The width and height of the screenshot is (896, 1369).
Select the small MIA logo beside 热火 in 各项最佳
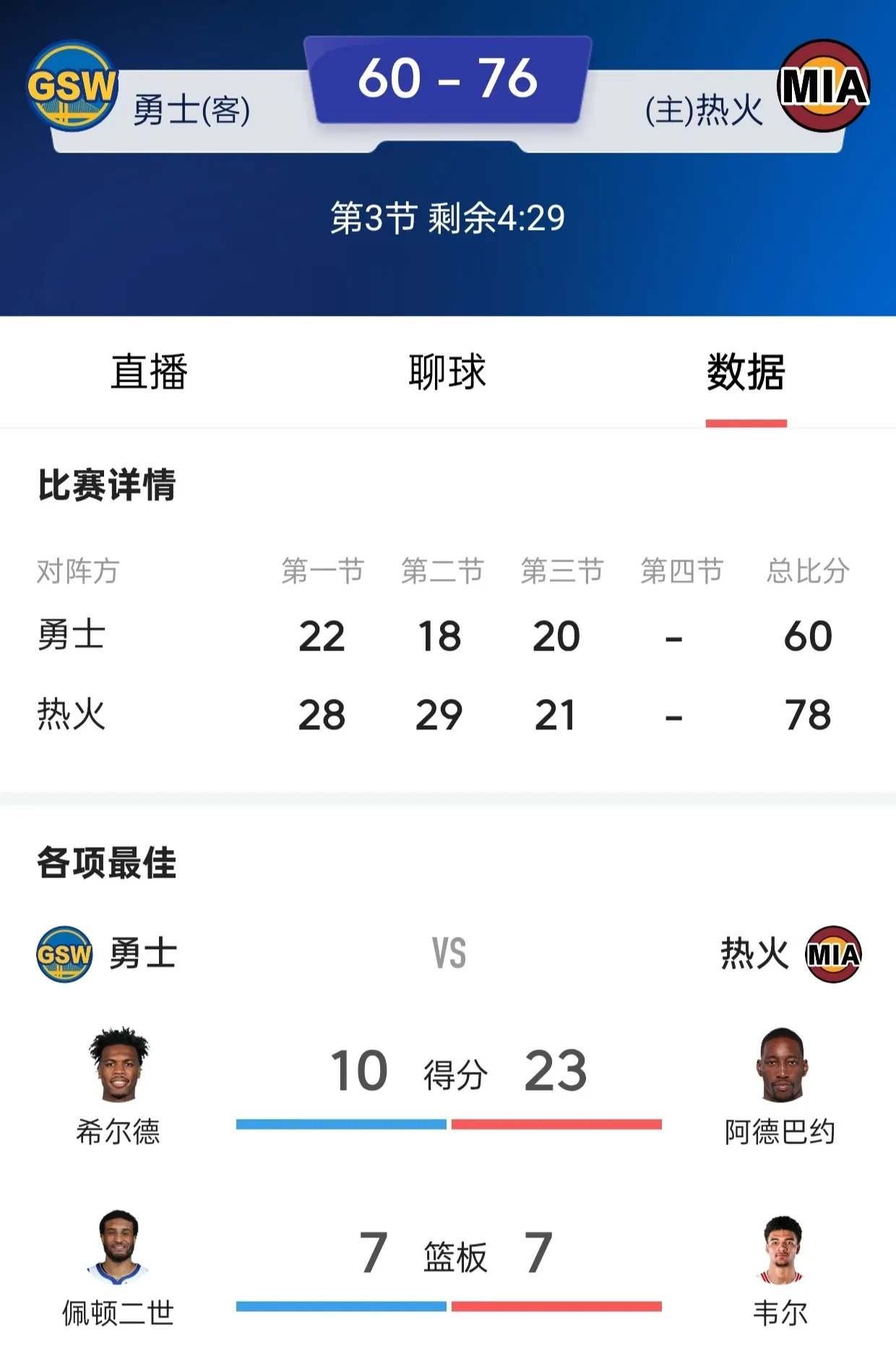pyautogui.click(x=832, y=953)
